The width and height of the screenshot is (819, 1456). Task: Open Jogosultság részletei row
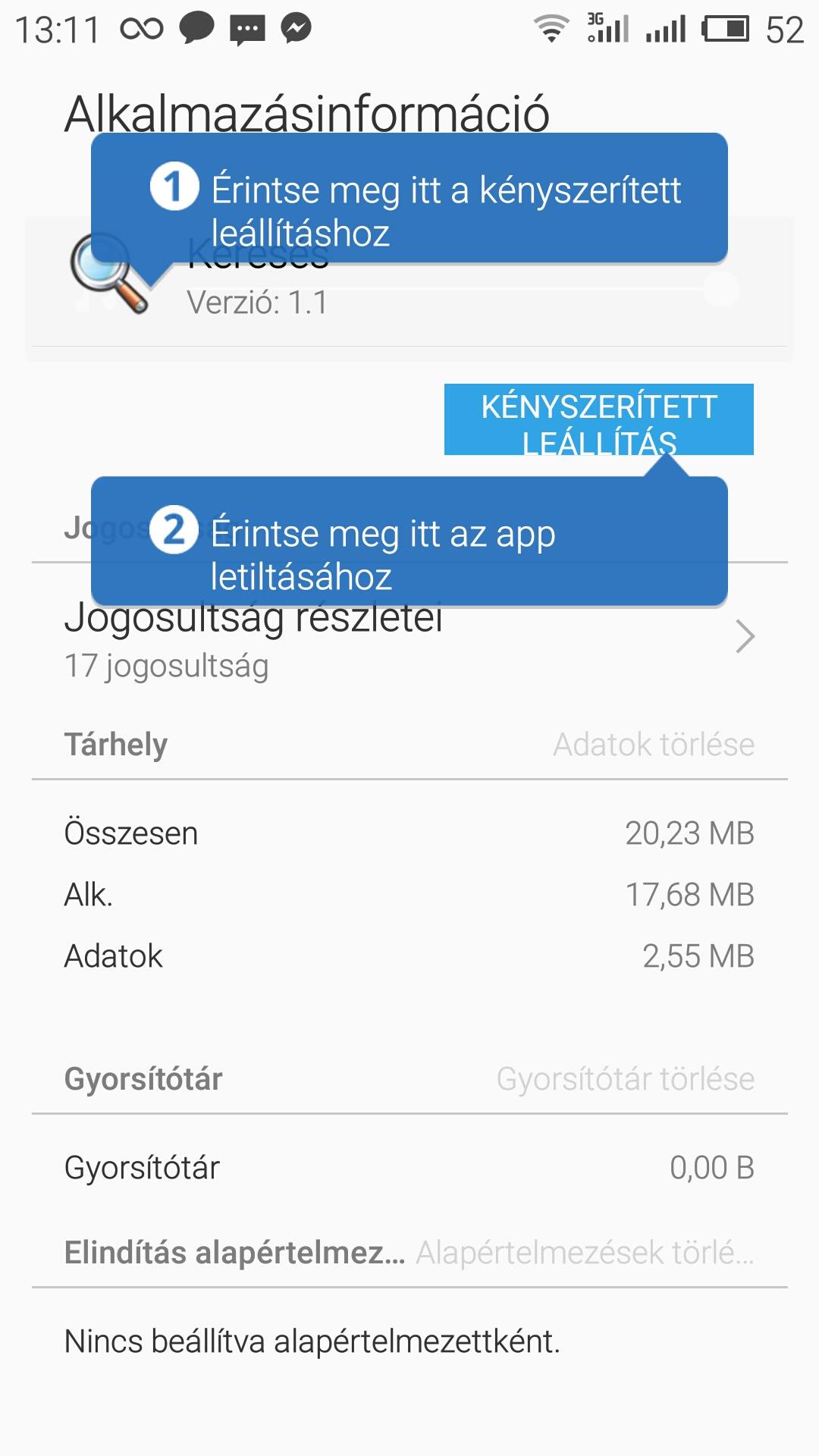[409, 639]
